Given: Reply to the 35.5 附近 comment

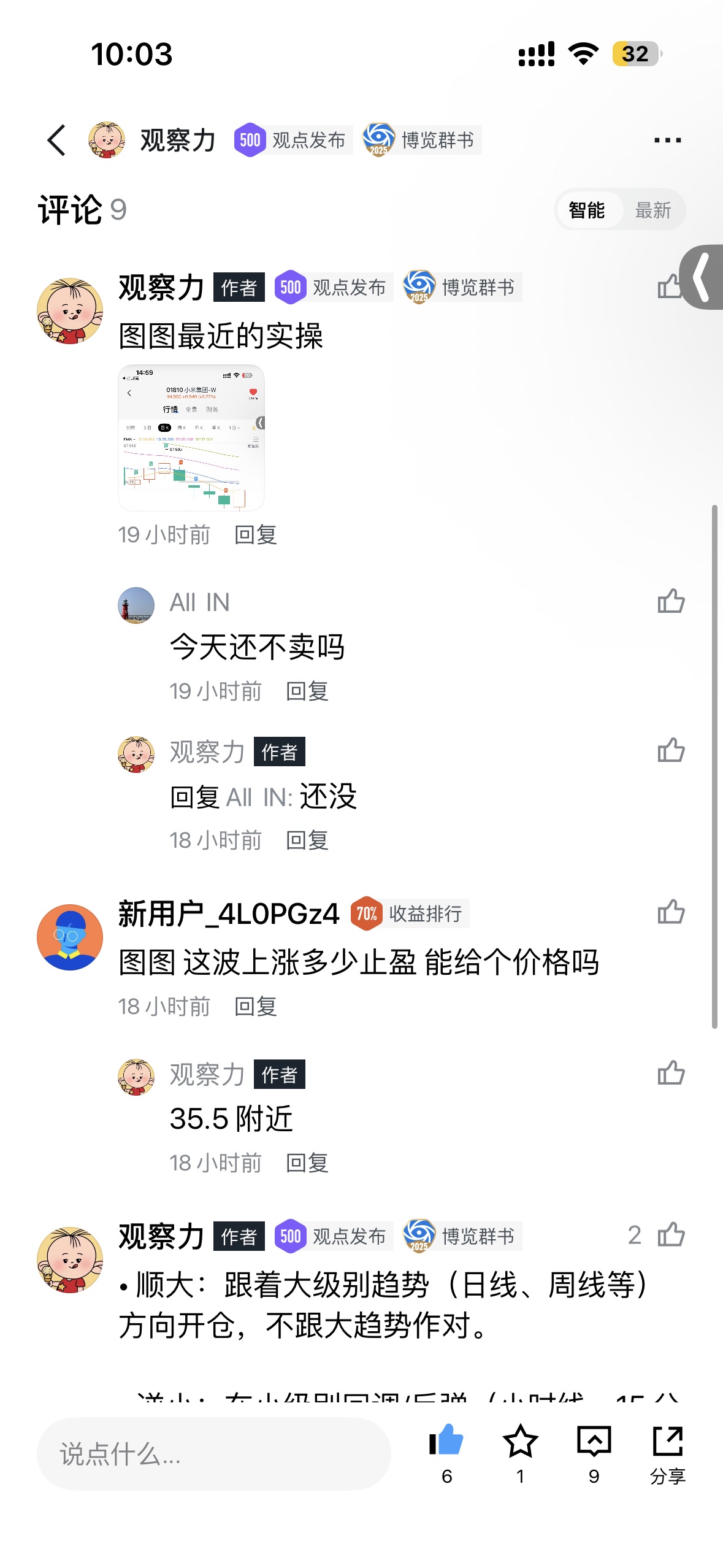Looking at the screenshot, I should pyautogui.click(x=307, y=1163).
